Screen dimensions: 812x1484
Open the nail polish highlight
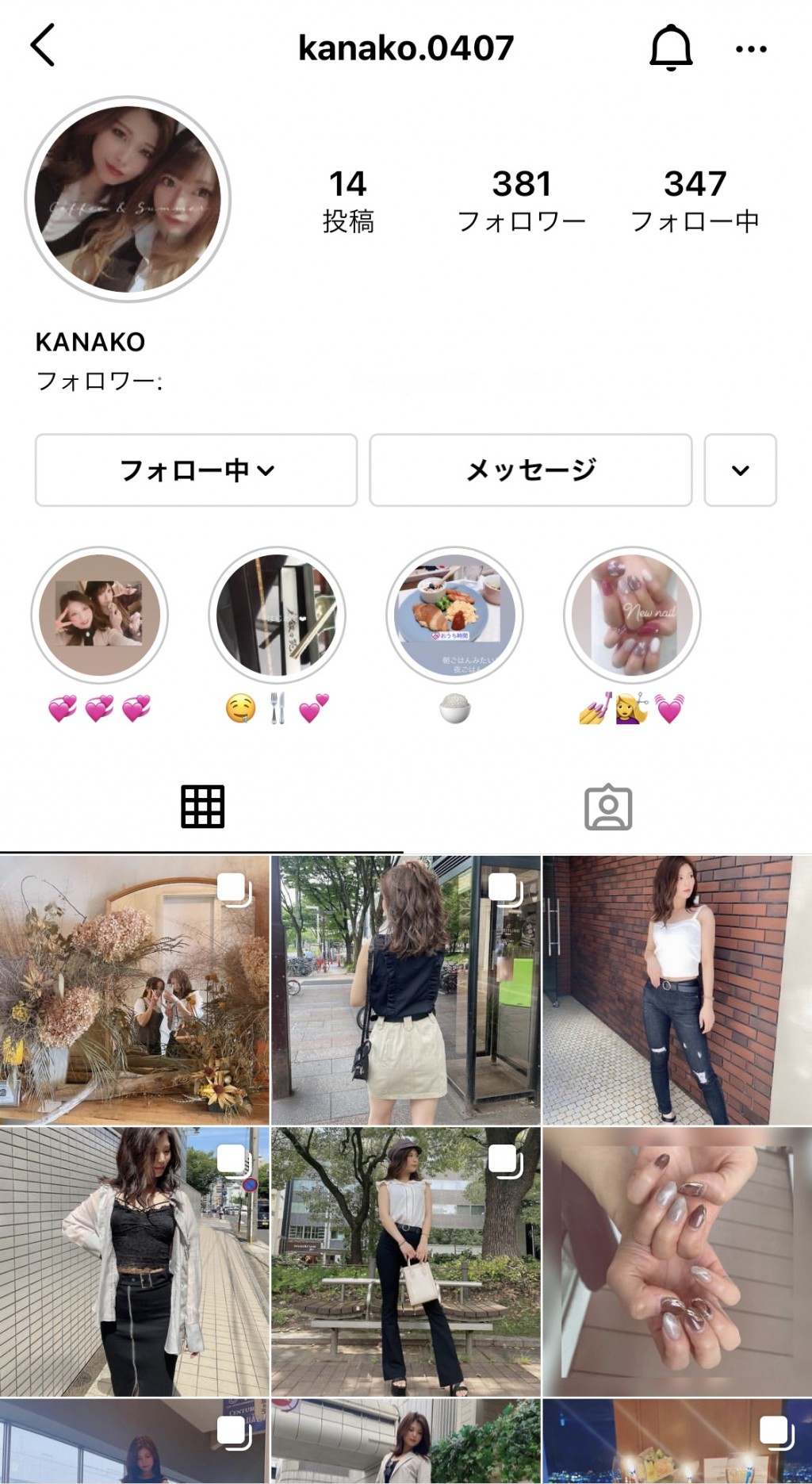click(632, 615)
